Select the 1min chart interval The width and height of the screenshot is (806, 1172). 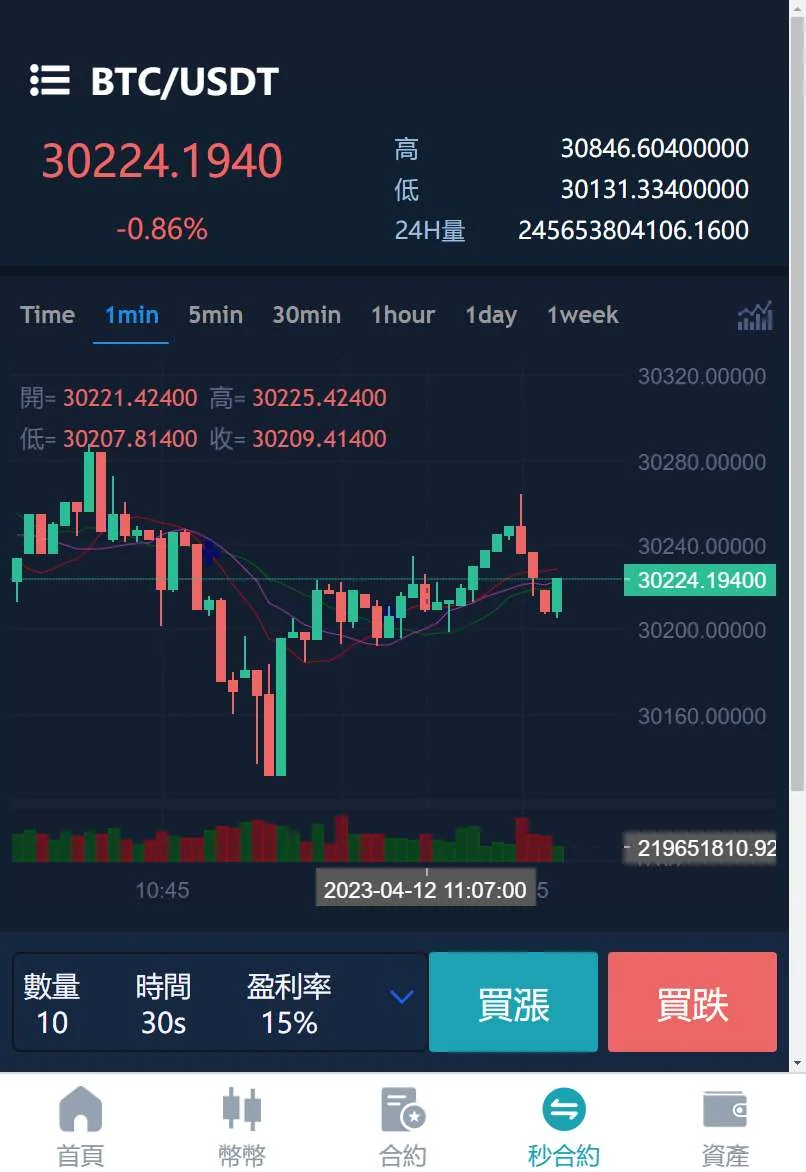point(131,315)
